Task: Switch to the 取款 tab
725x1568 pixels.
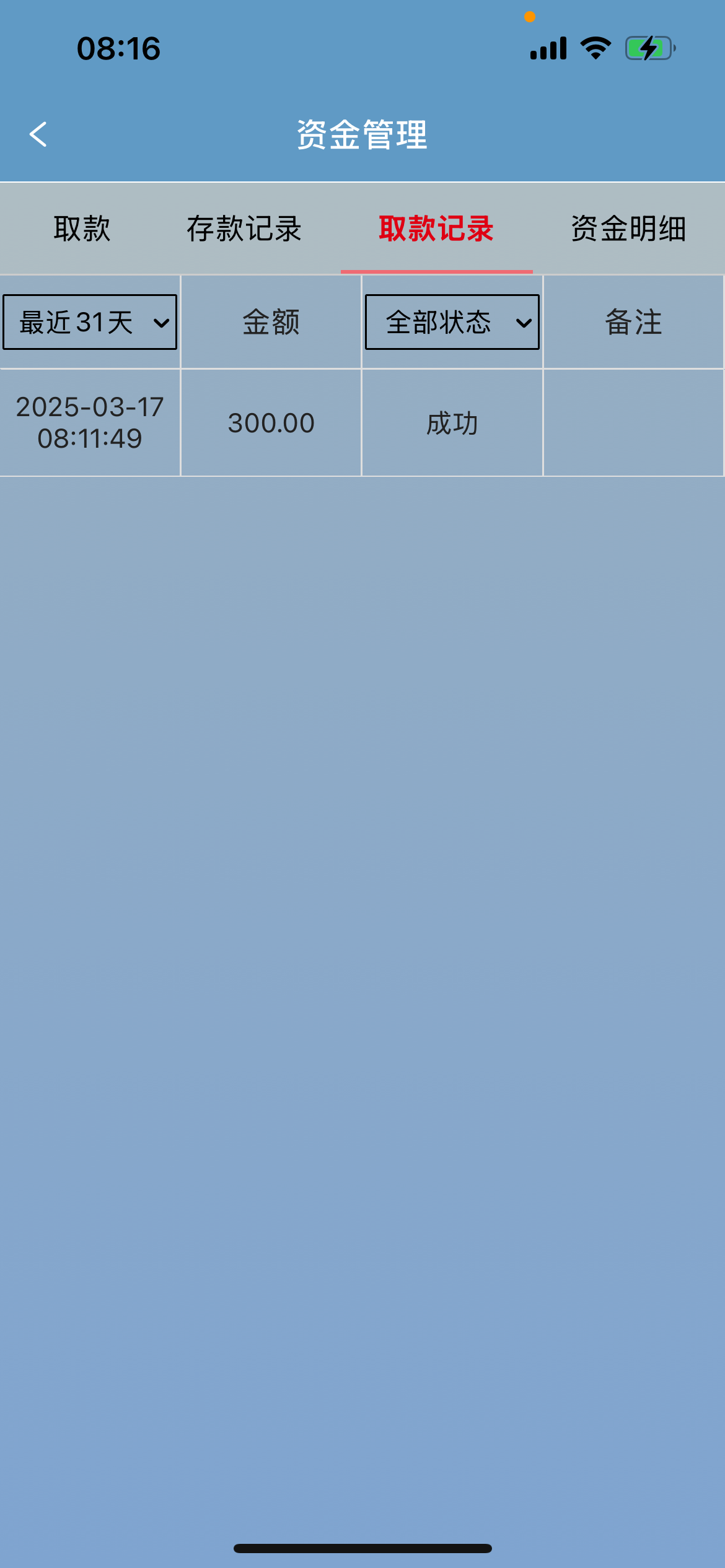Action: (82, 229)
